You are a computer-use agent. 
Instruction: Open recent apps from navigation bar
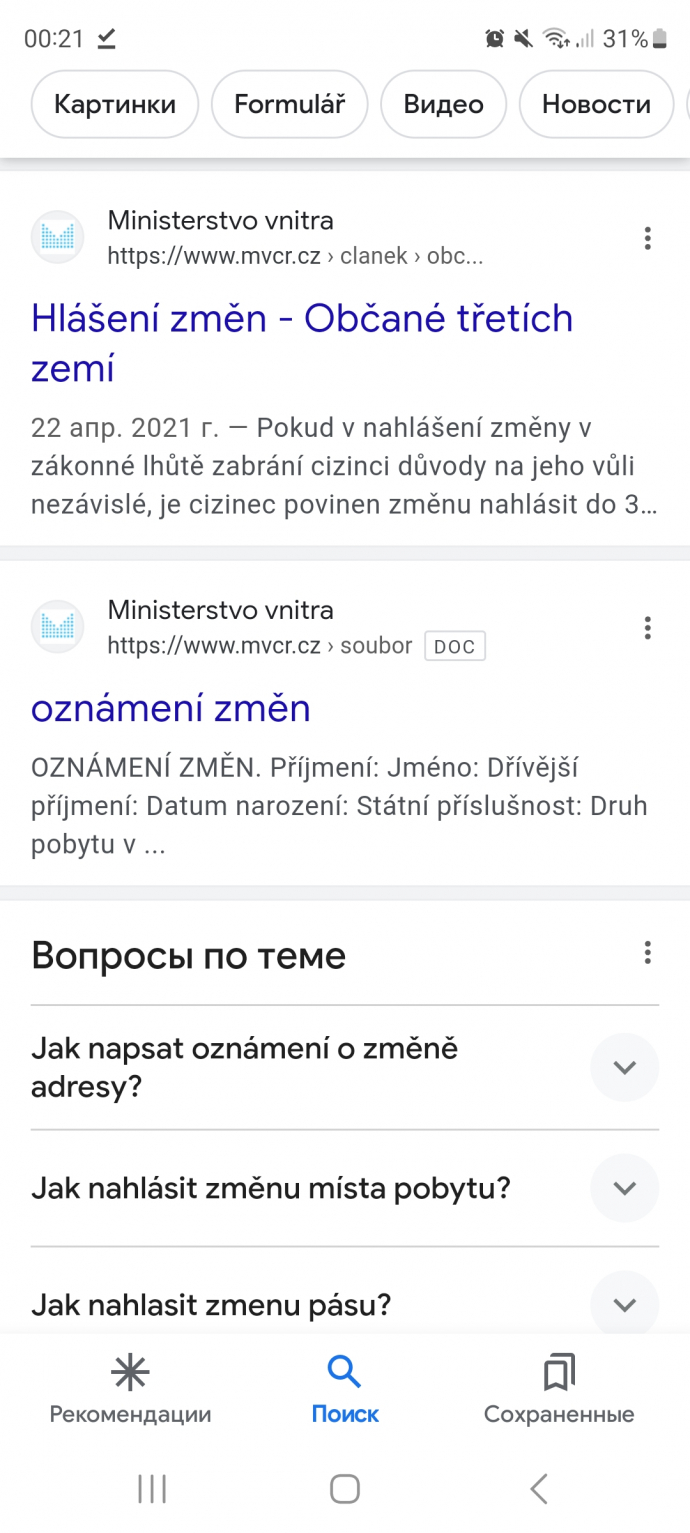(x=152, y=1489)
